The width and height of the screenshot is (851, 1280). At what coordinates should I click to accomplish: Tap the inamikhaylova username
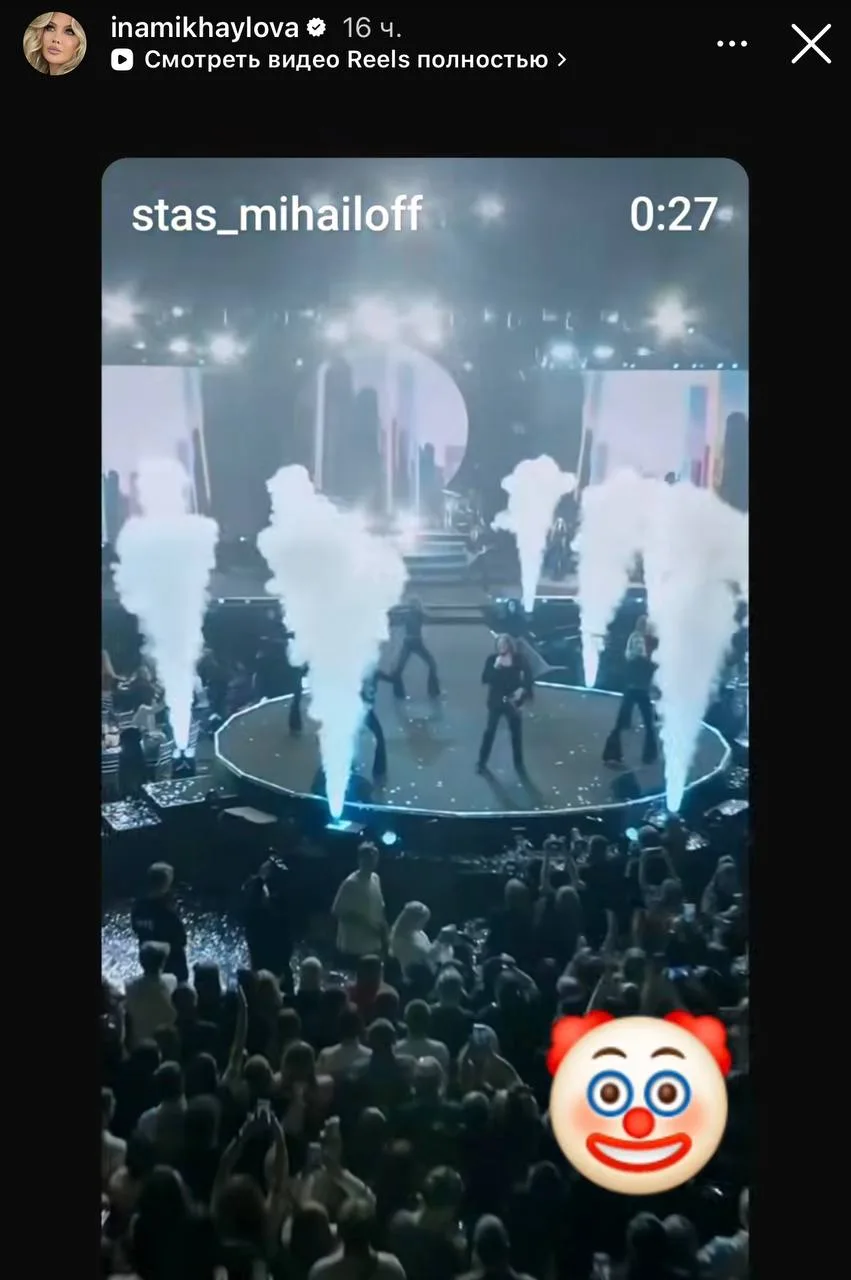point(204,28)
